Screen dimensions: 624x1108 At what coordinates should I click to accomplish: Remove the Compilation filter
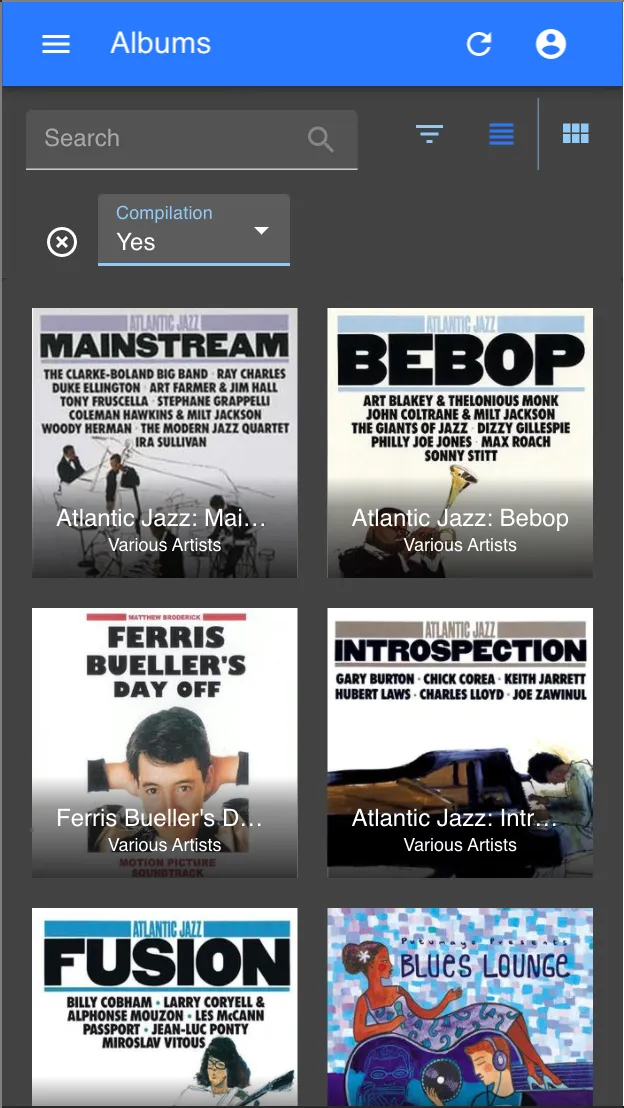click(62, 242)
